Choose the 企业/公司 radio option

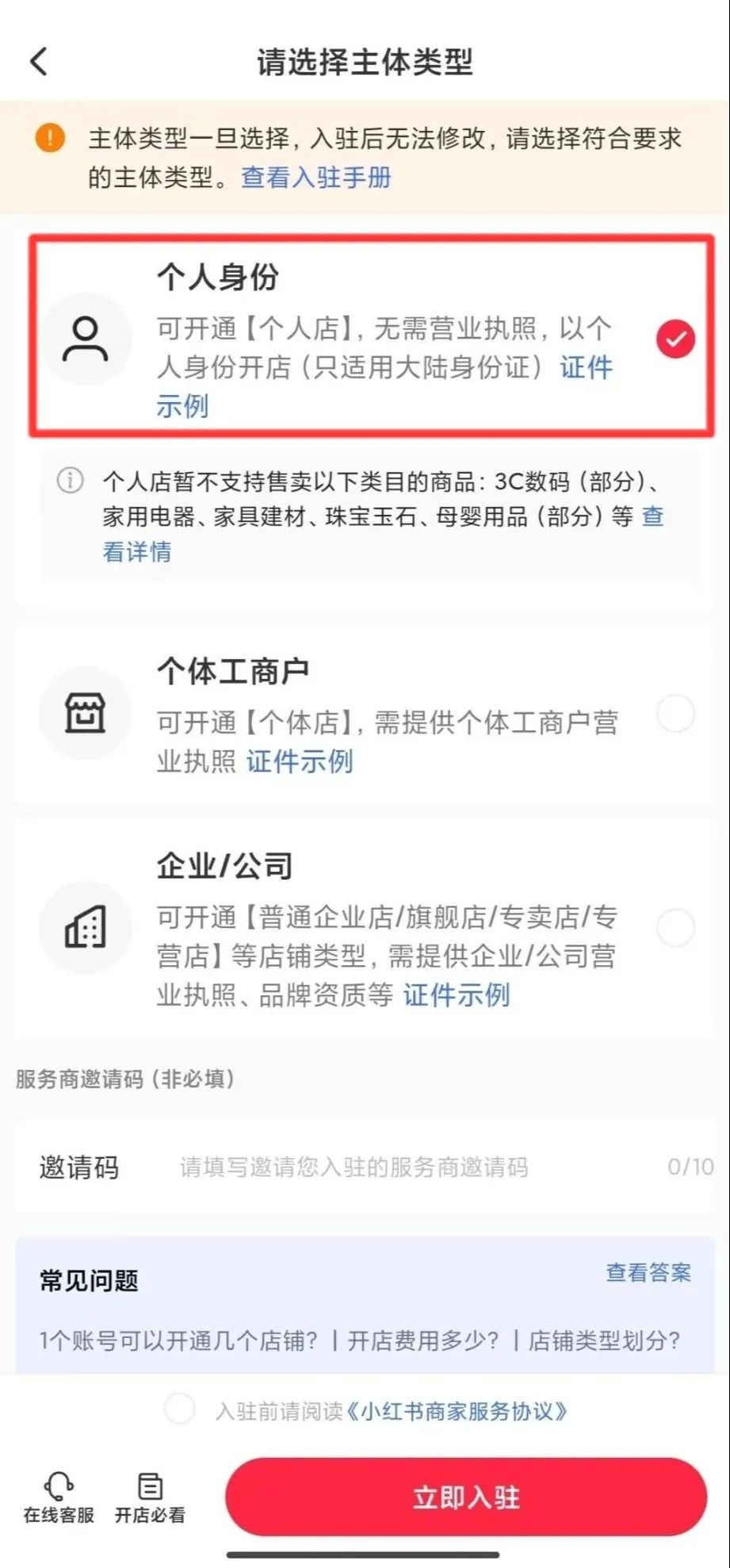676,928
